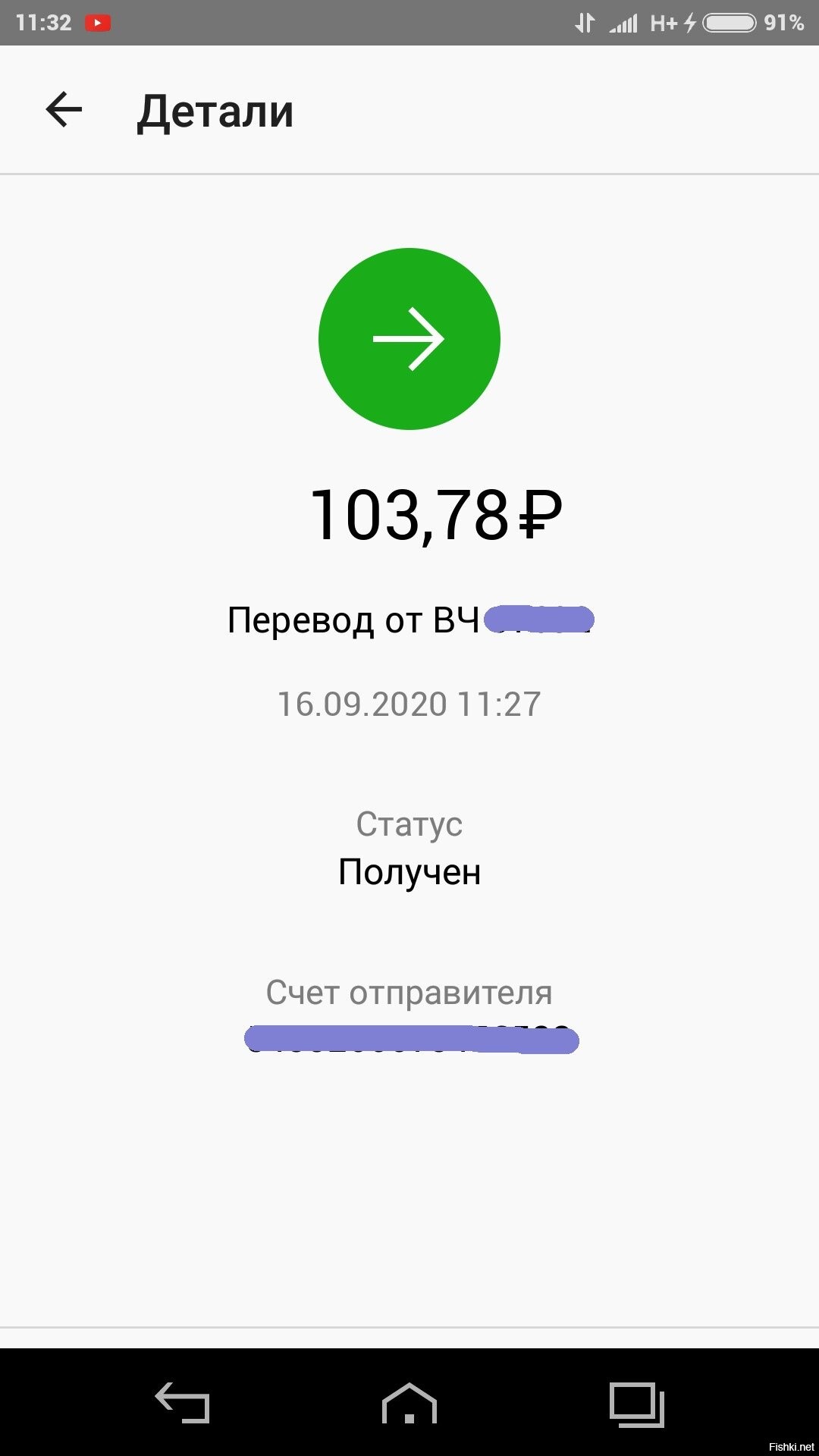Tap the system back button
Screen dimensions: 819x1456
tap(182, 1402)
